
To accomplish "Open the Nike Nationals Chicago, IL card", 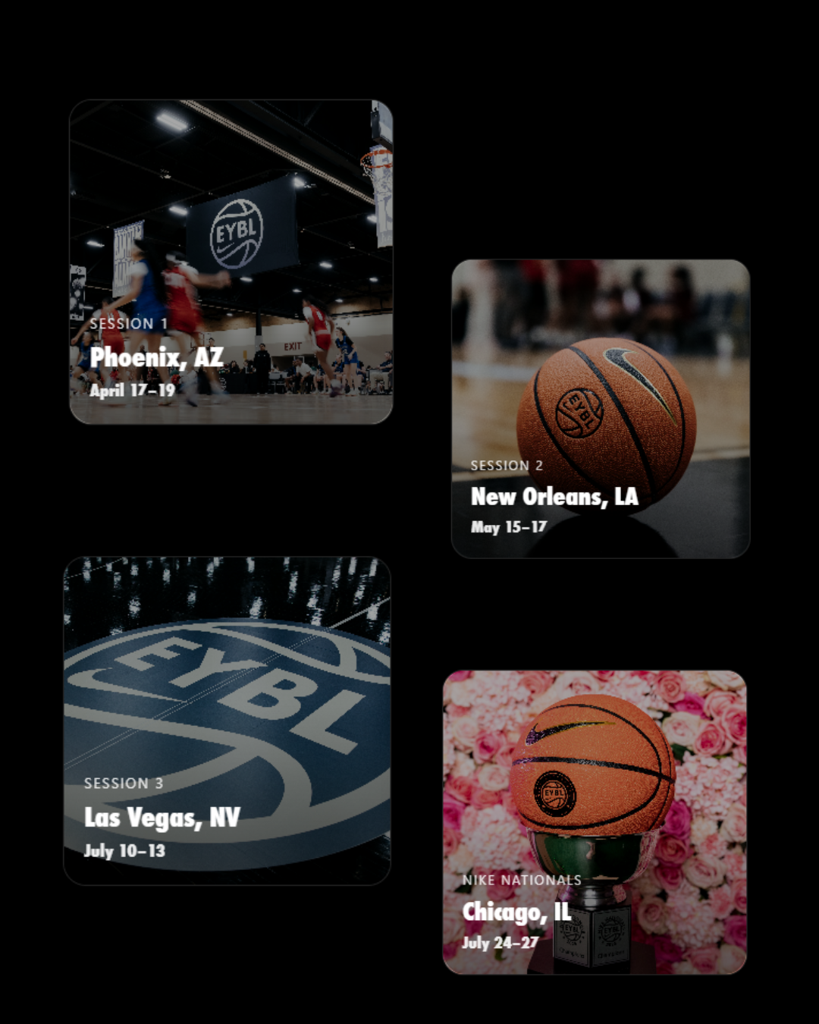I will pos(594,821).
